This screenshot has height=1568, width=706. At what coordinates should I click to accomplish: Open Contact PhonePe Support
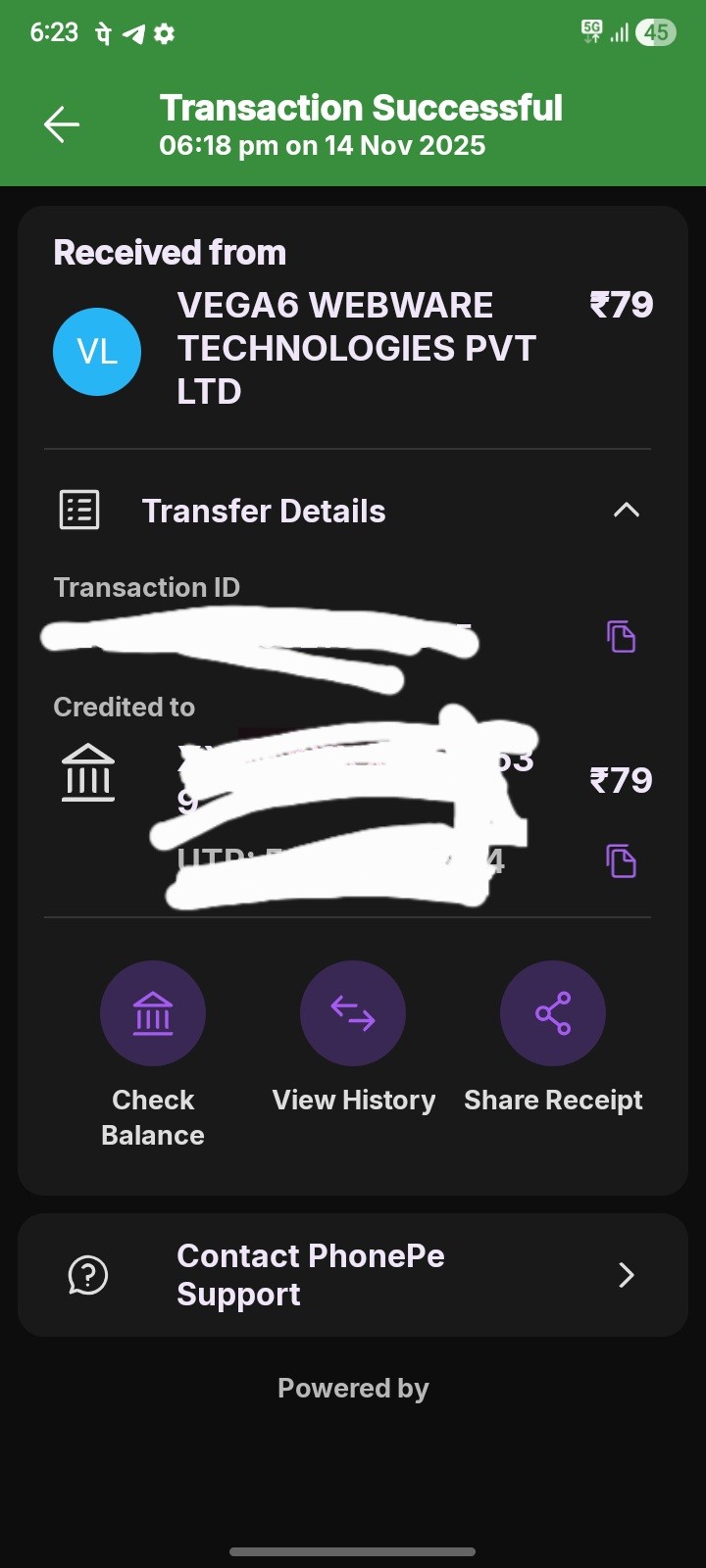[x=353, y=1275]
